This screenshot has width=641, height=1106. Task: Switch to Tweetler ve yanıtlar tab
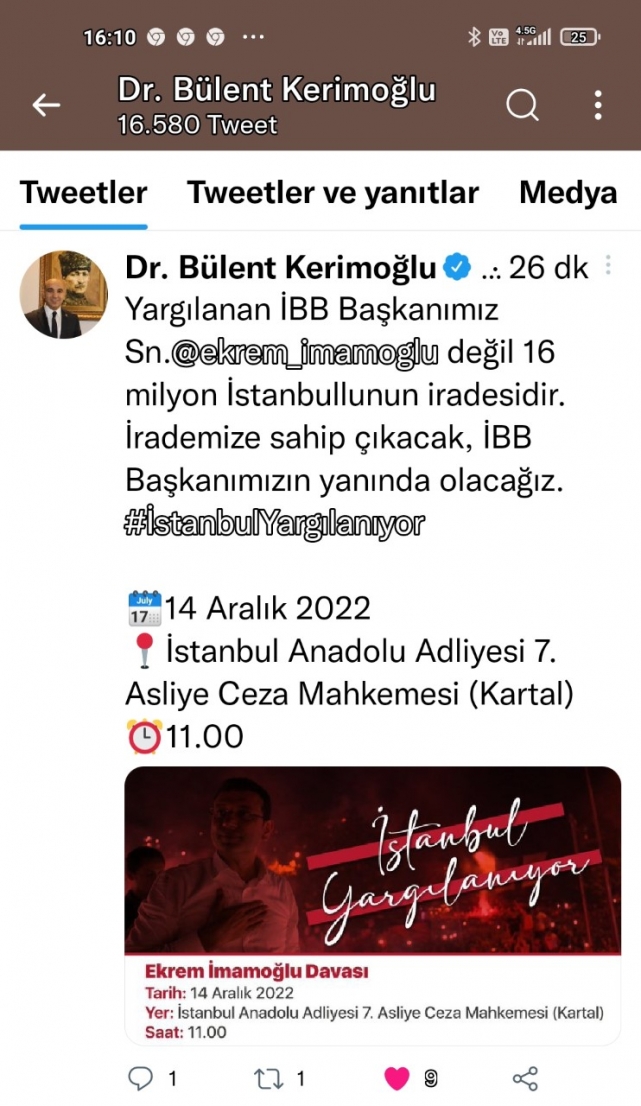click(x=333, y=192)
